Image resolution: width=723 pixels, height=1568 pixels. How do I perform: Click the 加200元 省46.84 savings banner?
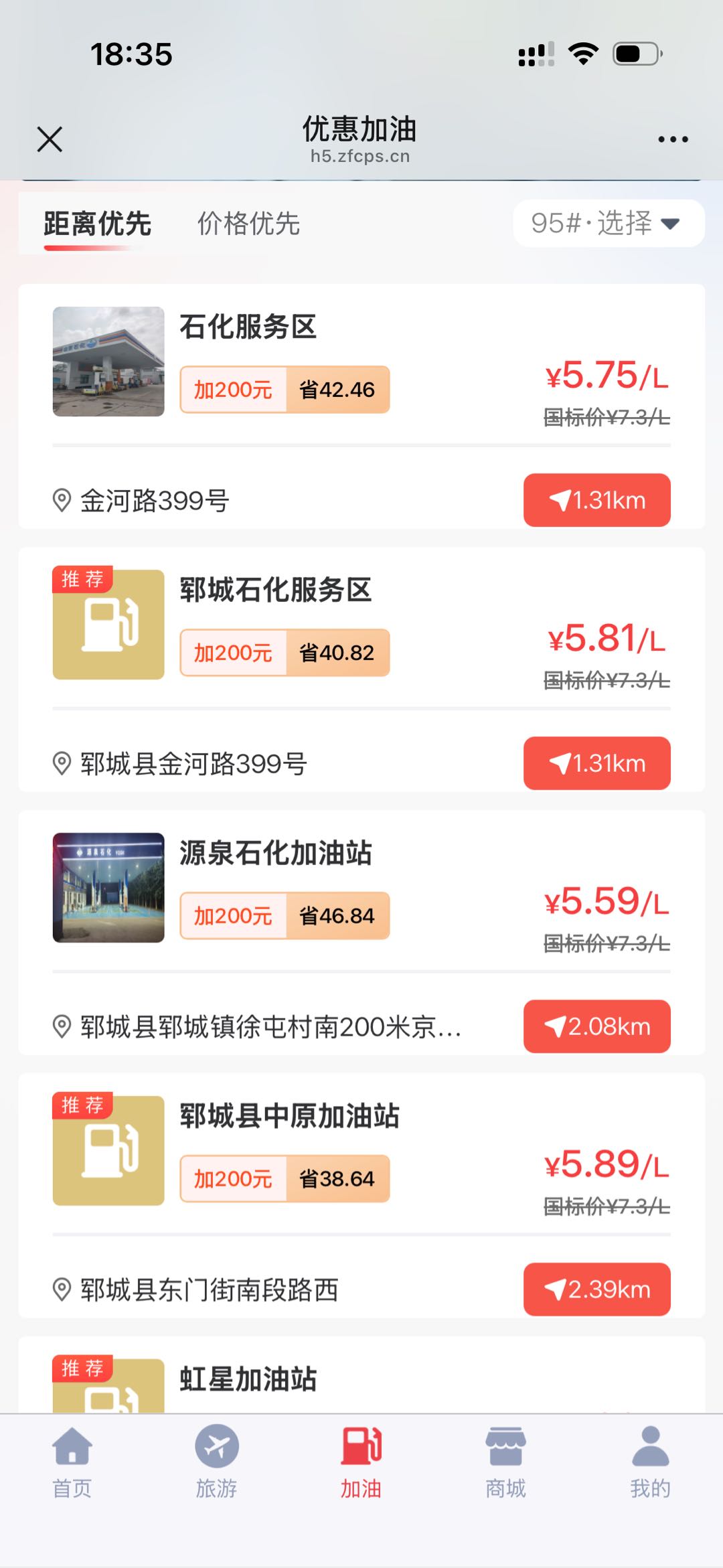285,916
